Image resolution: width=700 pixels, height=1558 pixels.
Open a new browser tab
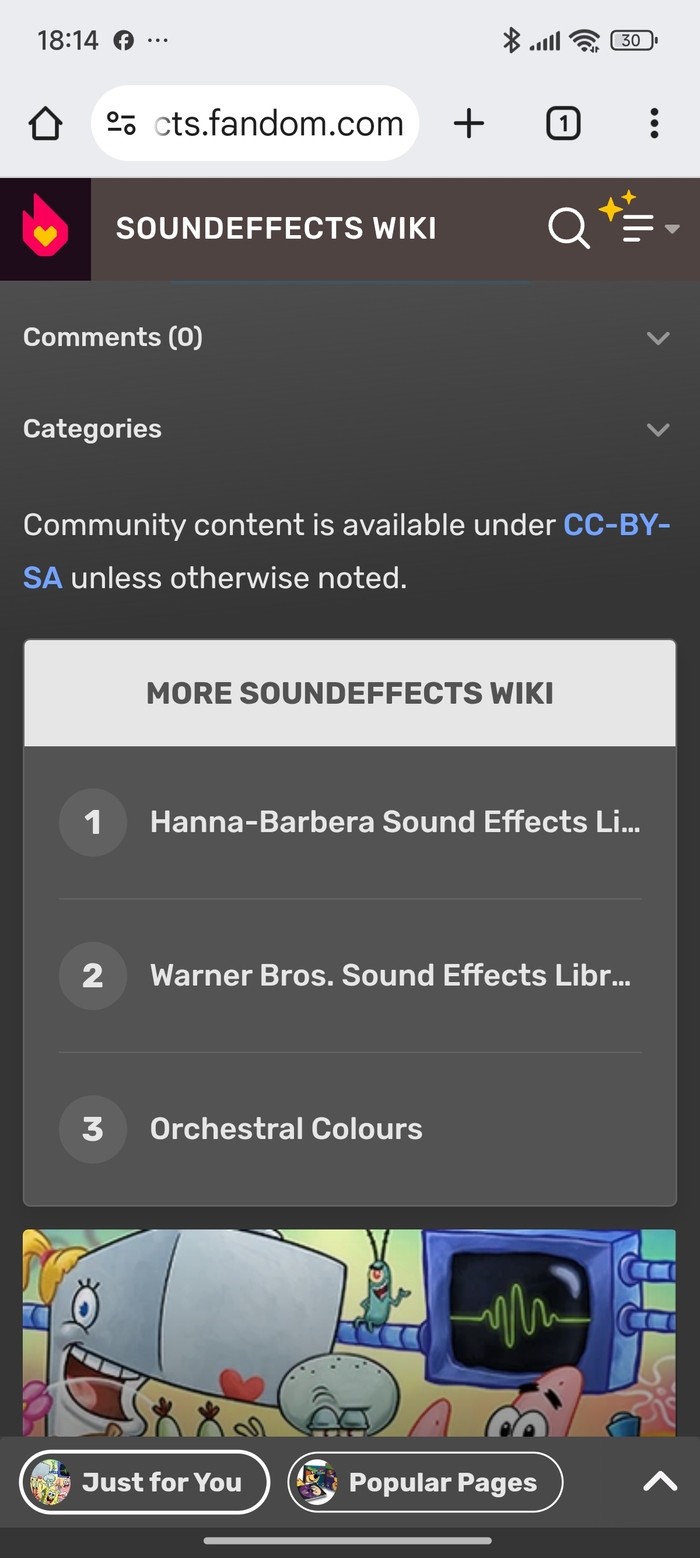click(468, 124)
